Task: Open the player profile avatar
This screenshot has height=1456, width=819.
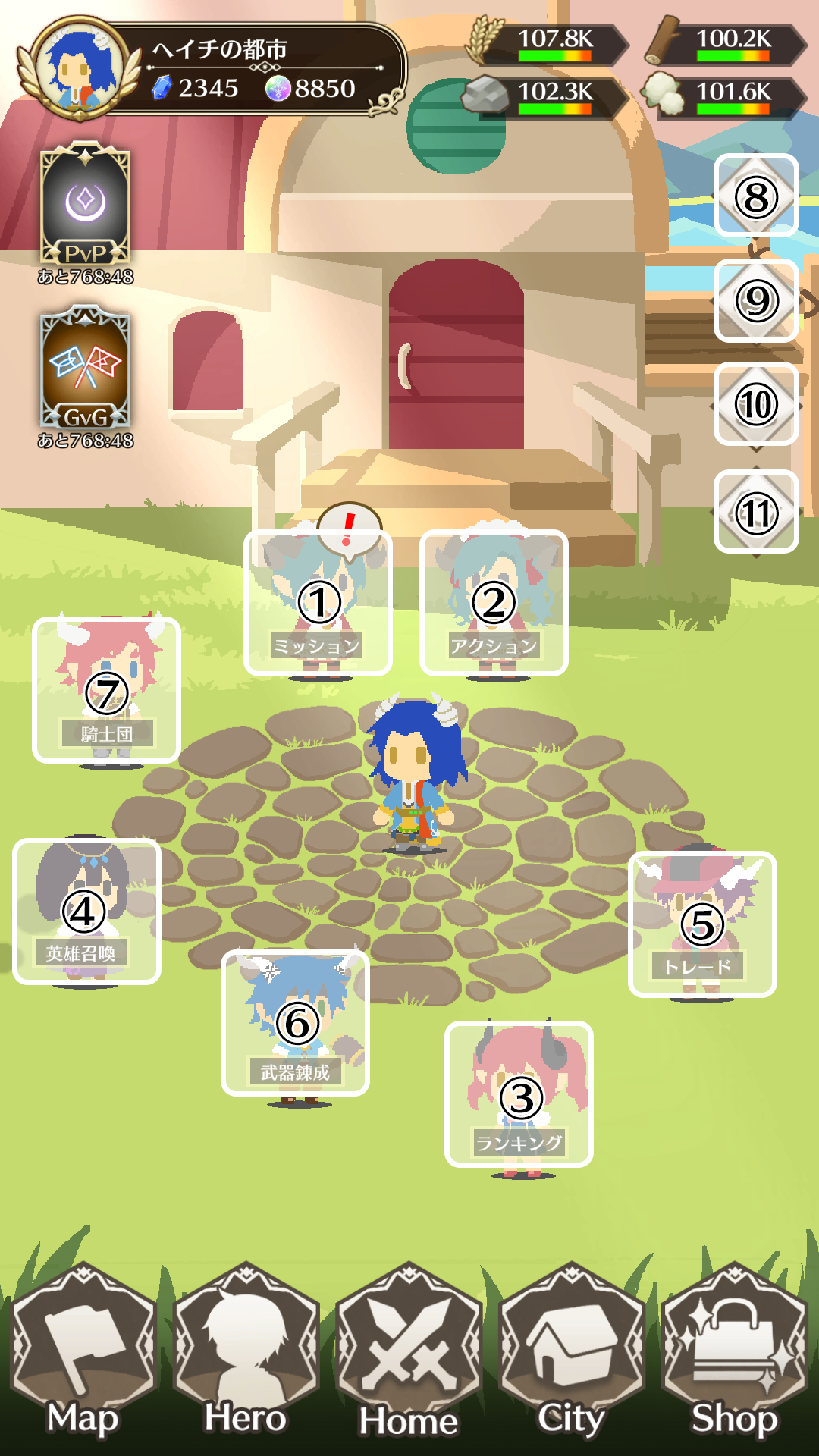Action: (x=78, y=70)
